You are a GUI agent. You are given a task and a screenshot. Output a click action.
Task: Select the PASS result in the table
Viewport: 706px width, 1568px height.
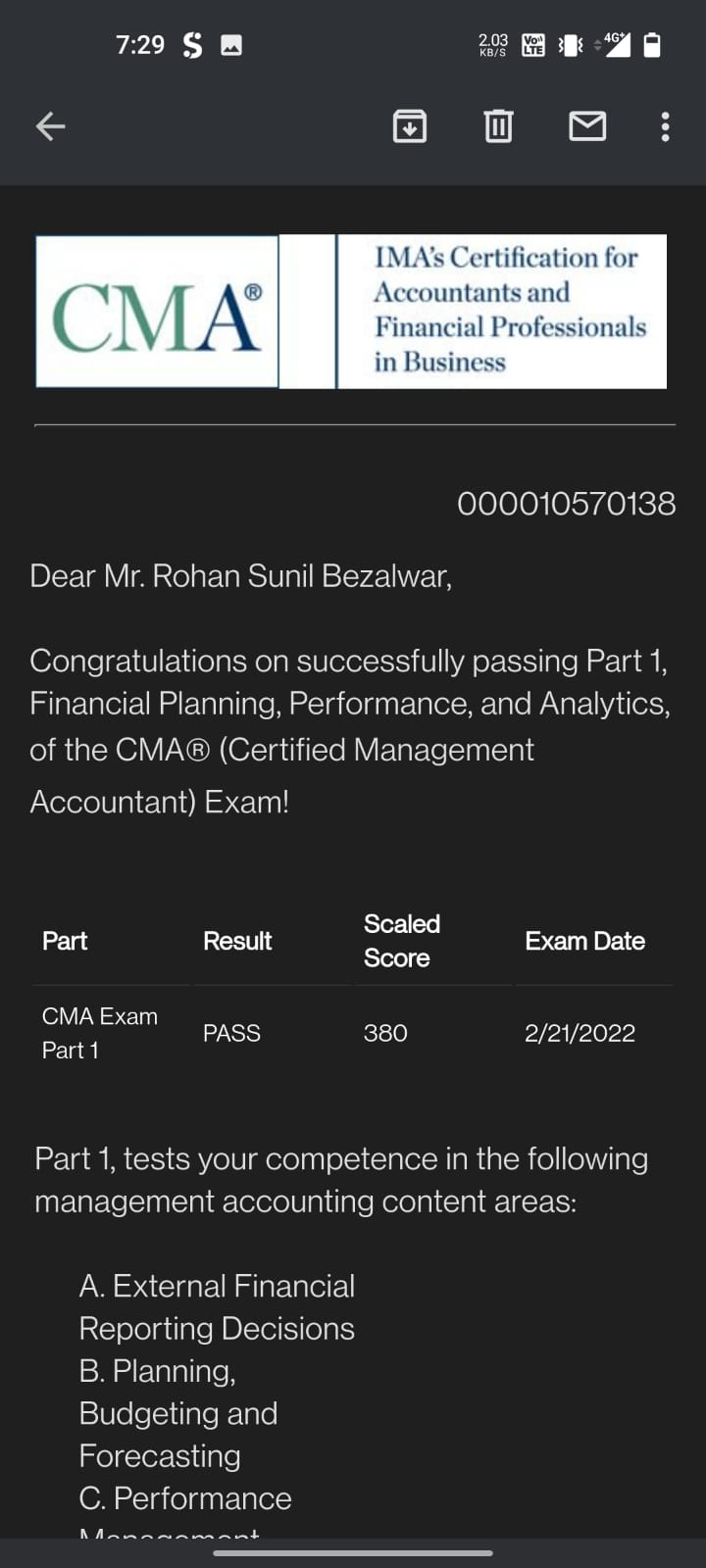click(231, 1032)
